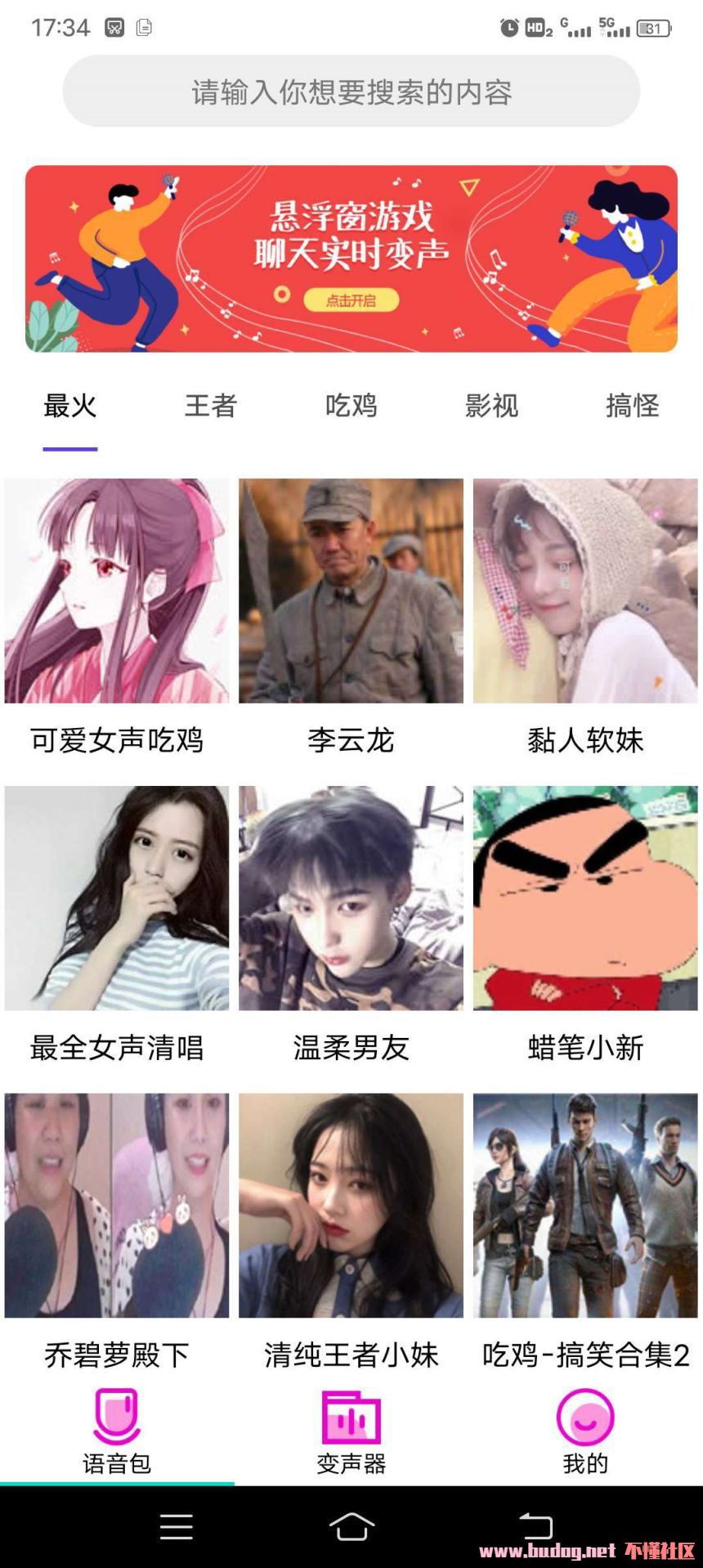Open the 悬浮窗游戏 real-time voice changer banner
The image size is (703, 1568).
point(351,258)
